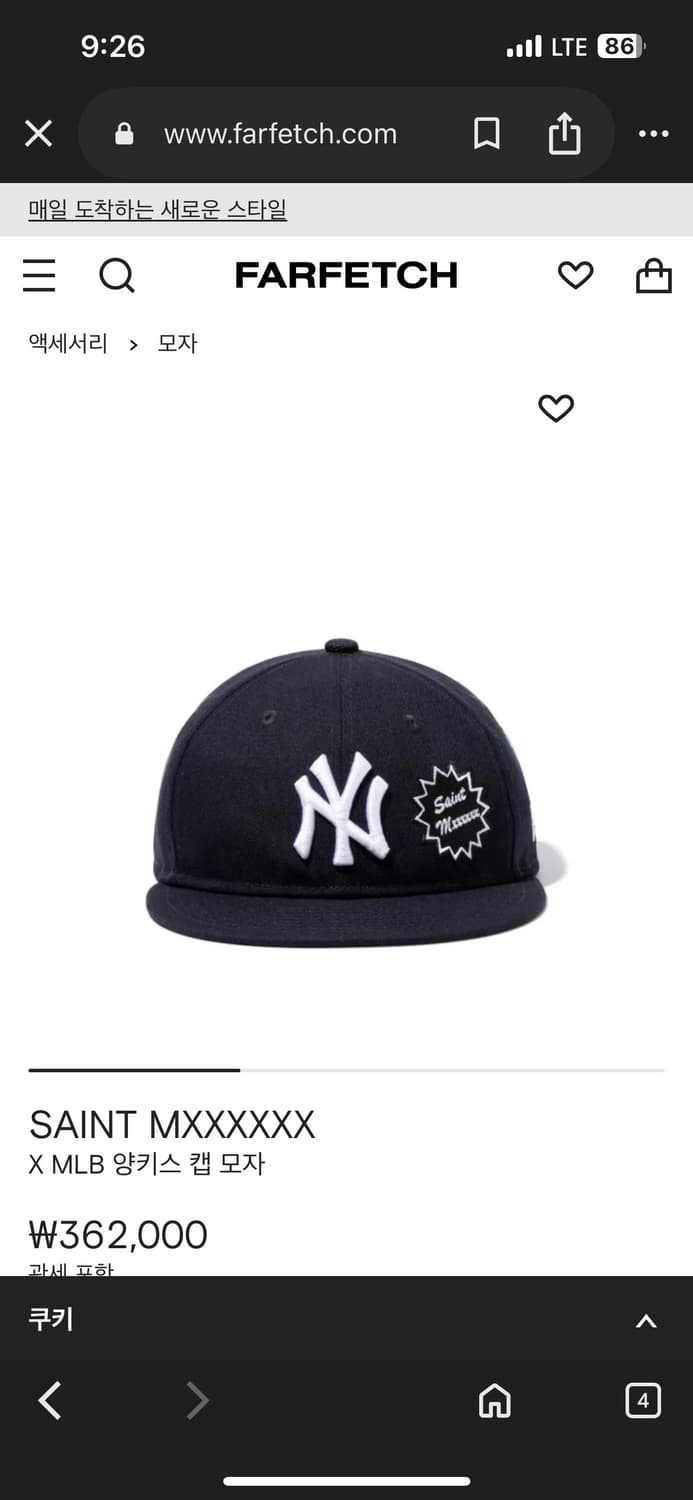Open the 매일 도착하는 새로운 스타일 link

[158, 210]
